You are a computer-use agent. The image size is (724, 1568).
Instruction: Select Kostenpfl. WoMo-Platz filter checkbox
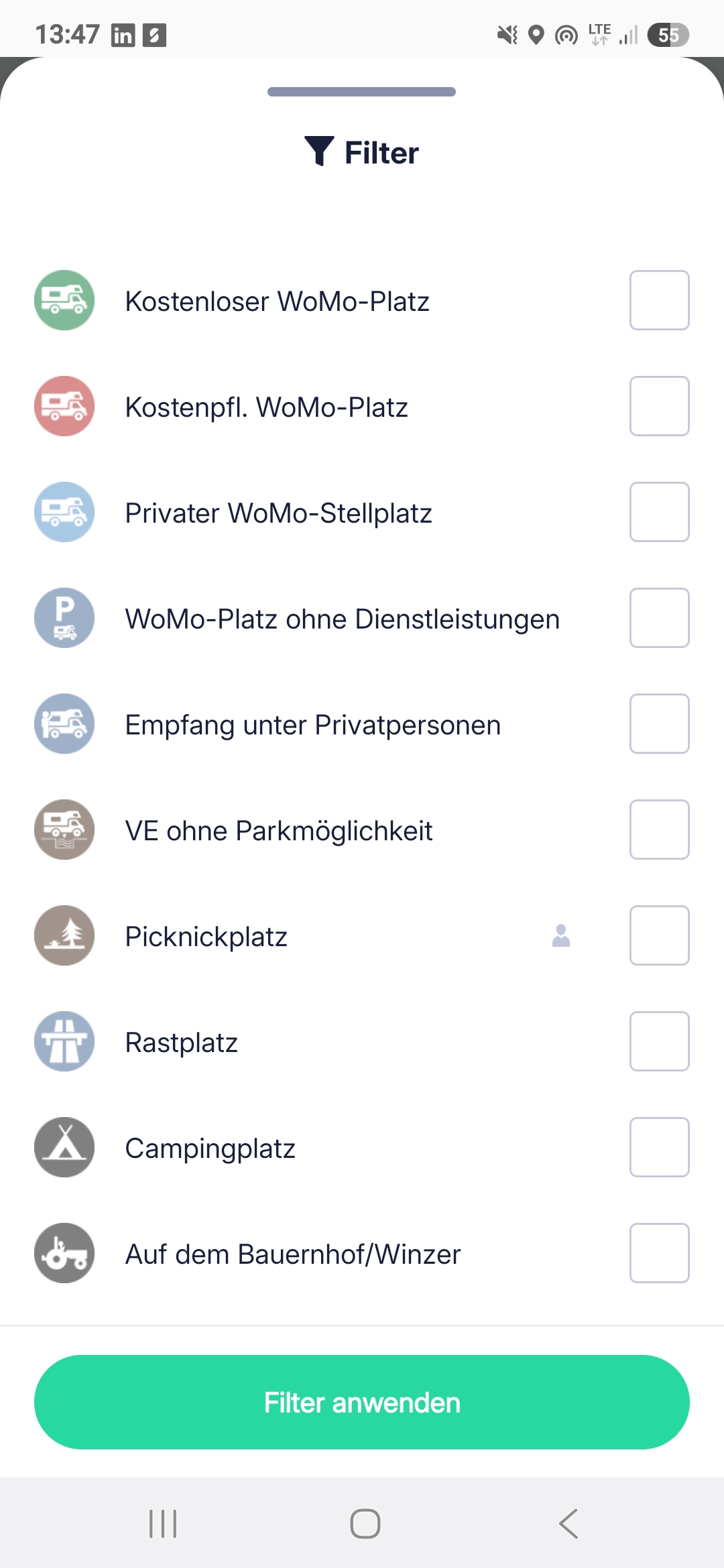coord(659,406)
